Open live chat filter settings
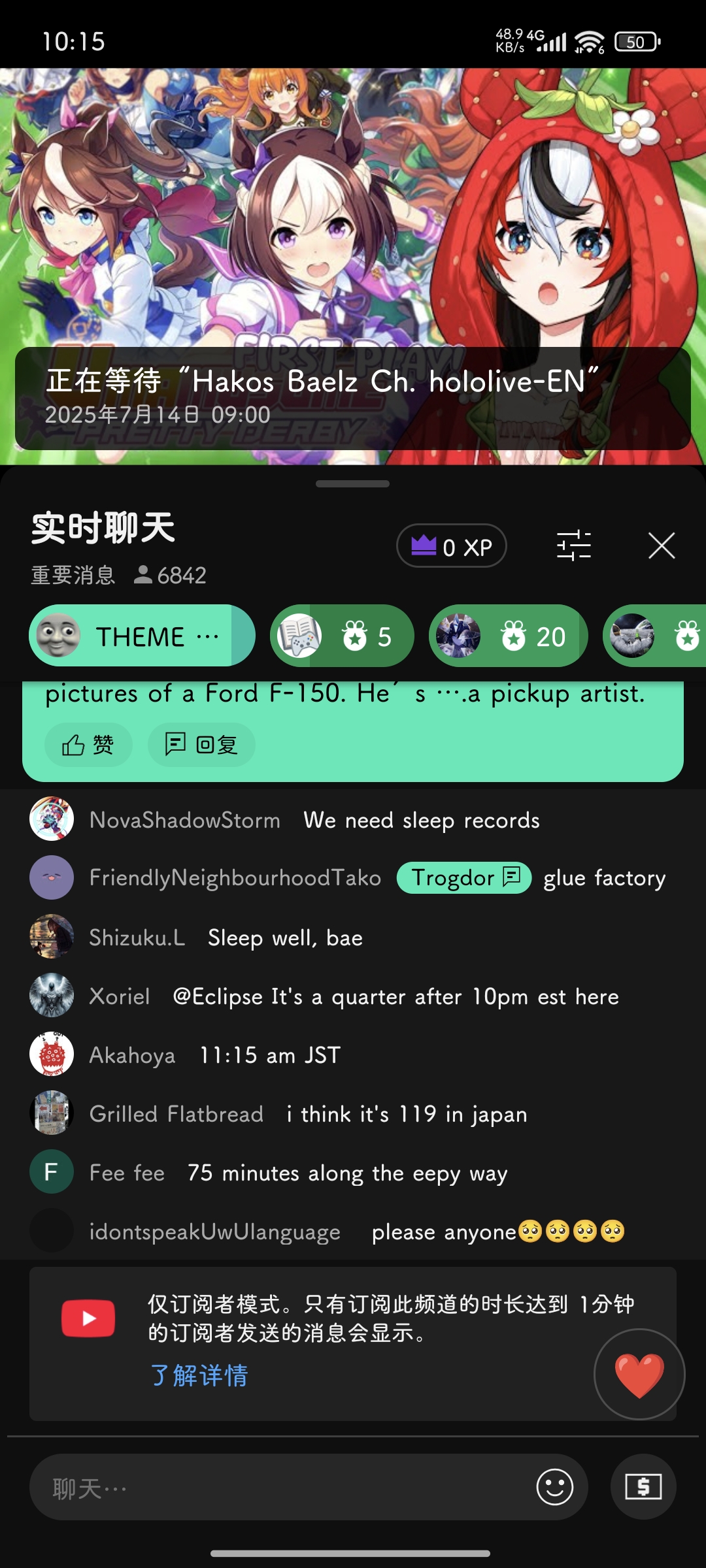The width and height of the screenshot is (706, 1568). (573, 546)
